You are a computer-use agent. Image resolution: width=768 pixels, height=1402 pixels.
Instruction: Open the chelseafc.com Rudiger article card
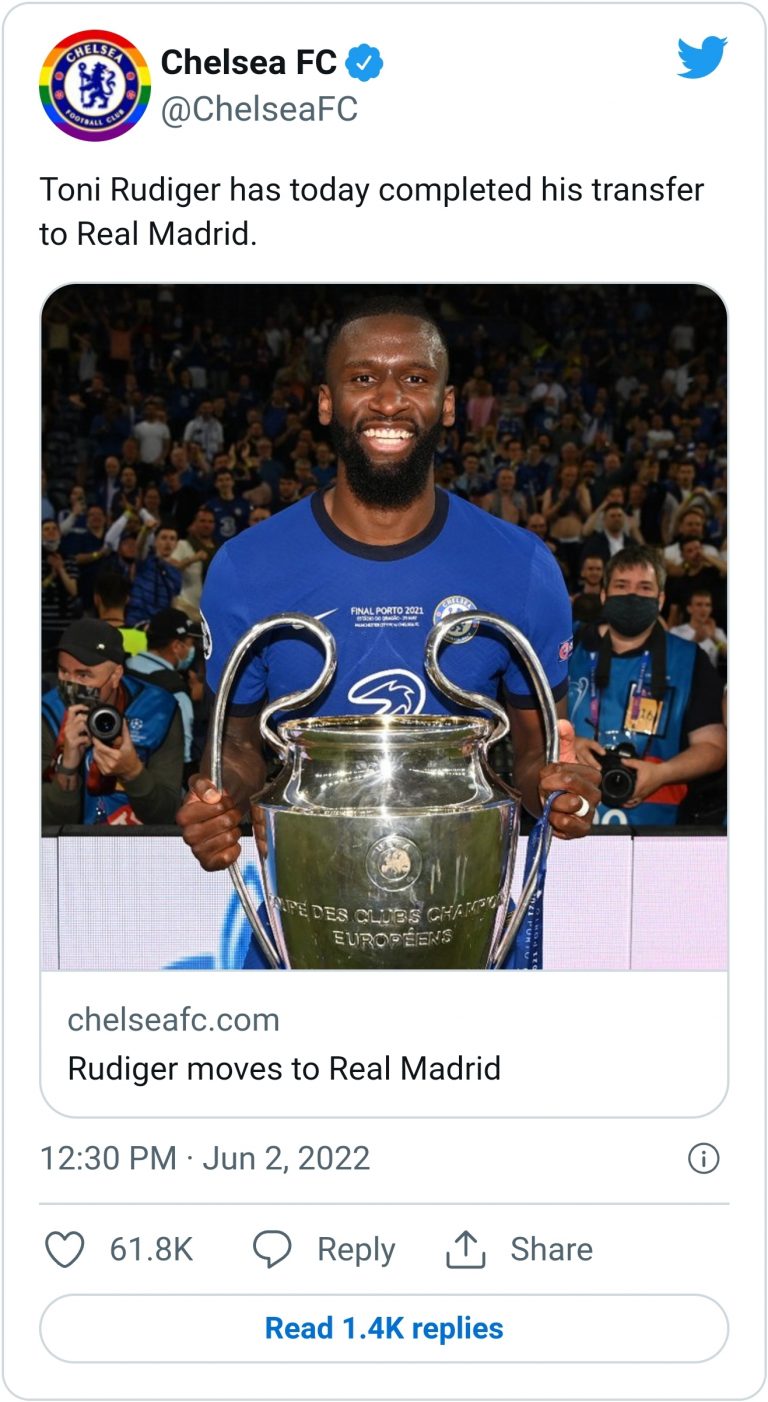coord(384,1042)
